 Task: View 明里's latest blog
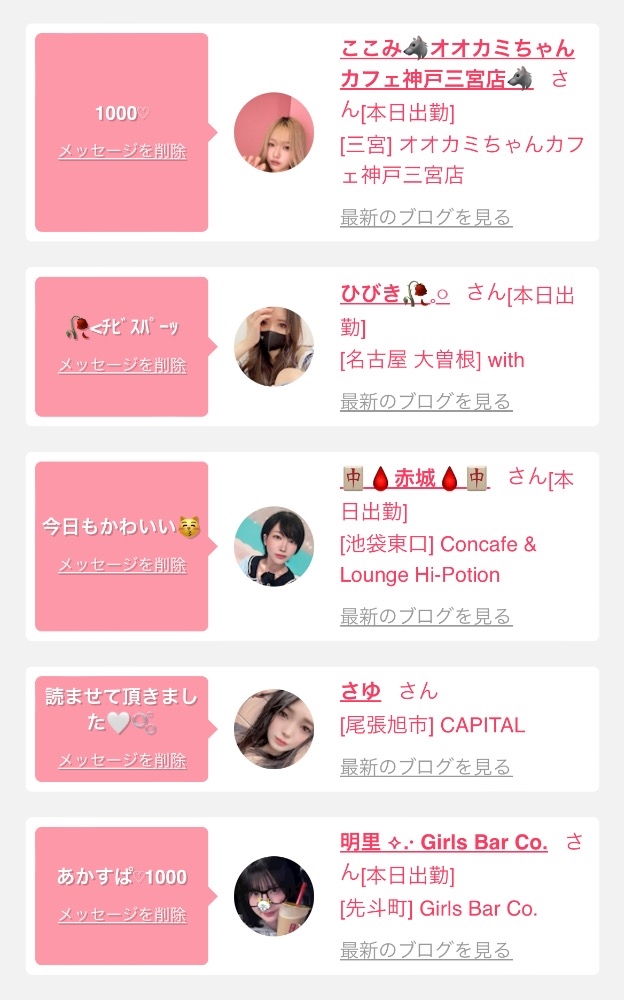[426, 950]
